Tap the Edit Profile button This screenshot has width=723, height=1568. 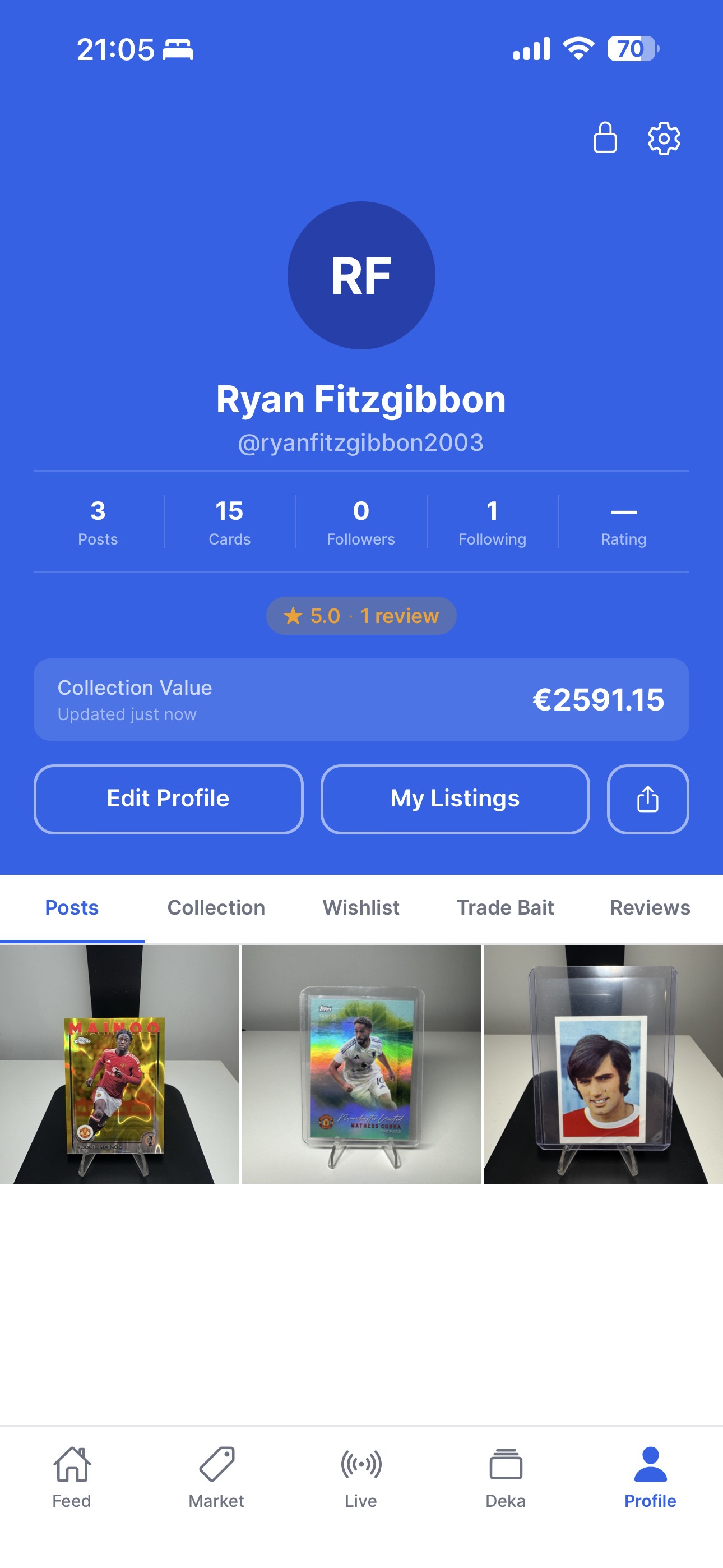[x=168, y=799]
